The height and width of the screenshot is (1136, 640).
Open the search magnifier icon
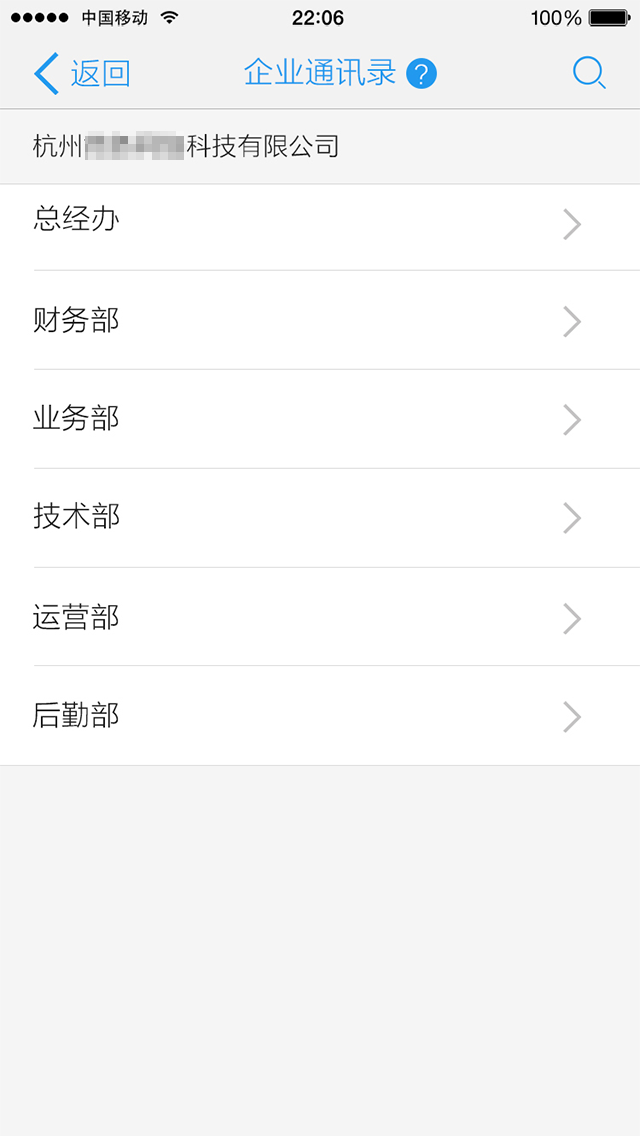588,74
